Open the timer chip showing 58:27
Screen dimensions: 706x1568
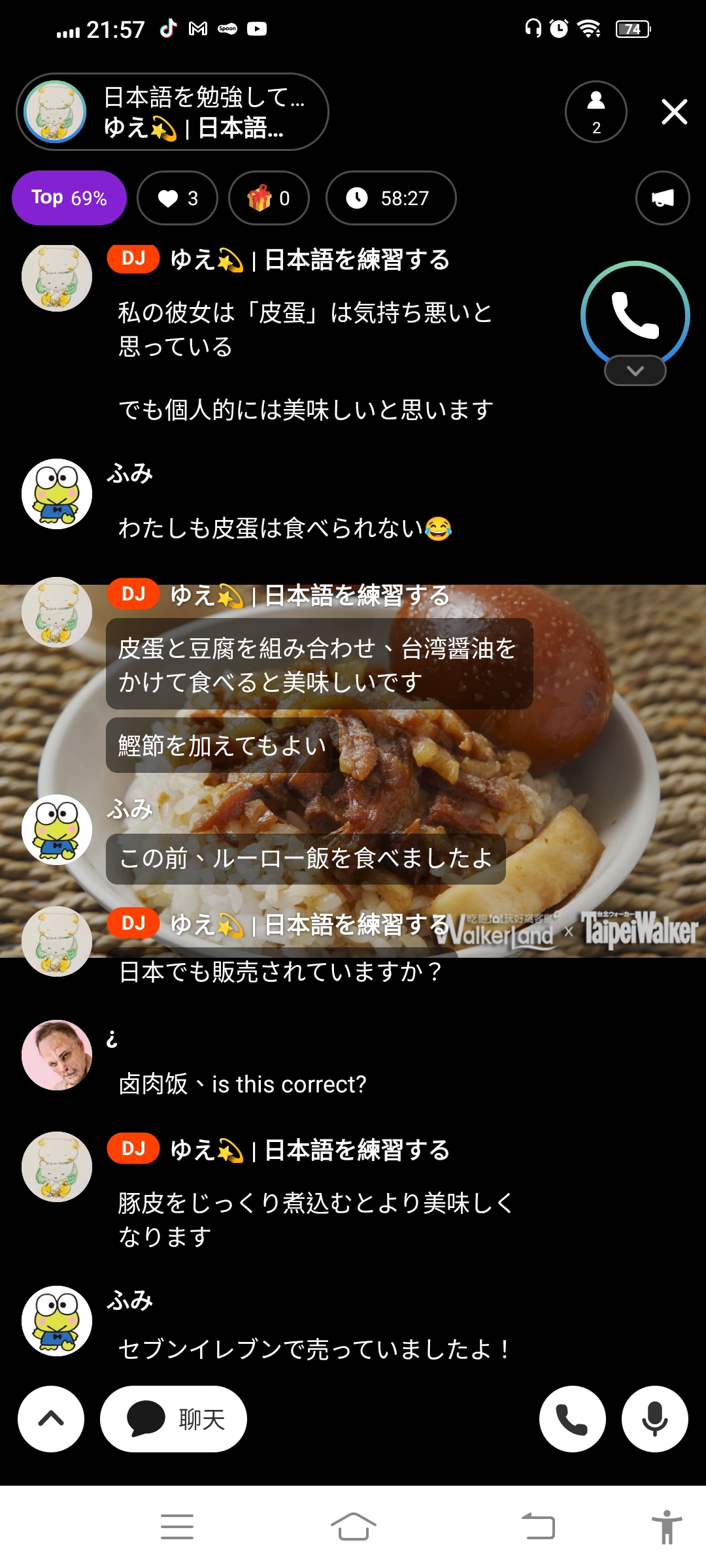click(x=391, y=198)
